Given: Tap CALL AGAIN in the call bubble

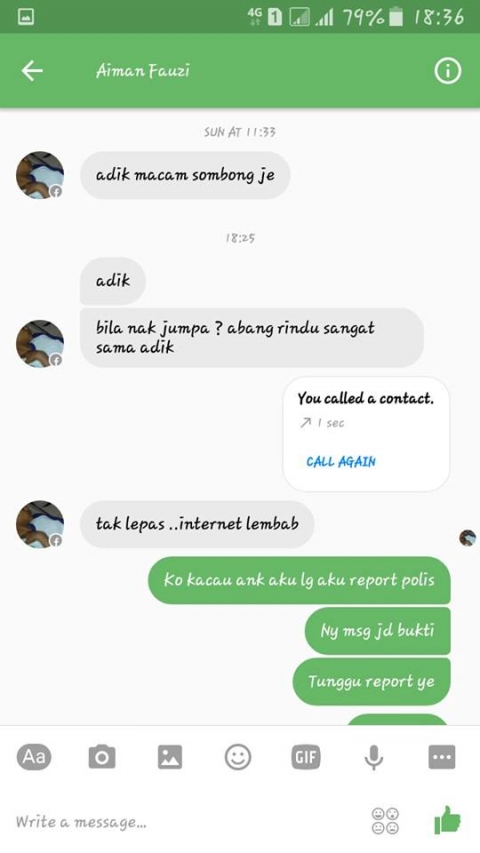Looking at the screenshot, I should 341,462.
